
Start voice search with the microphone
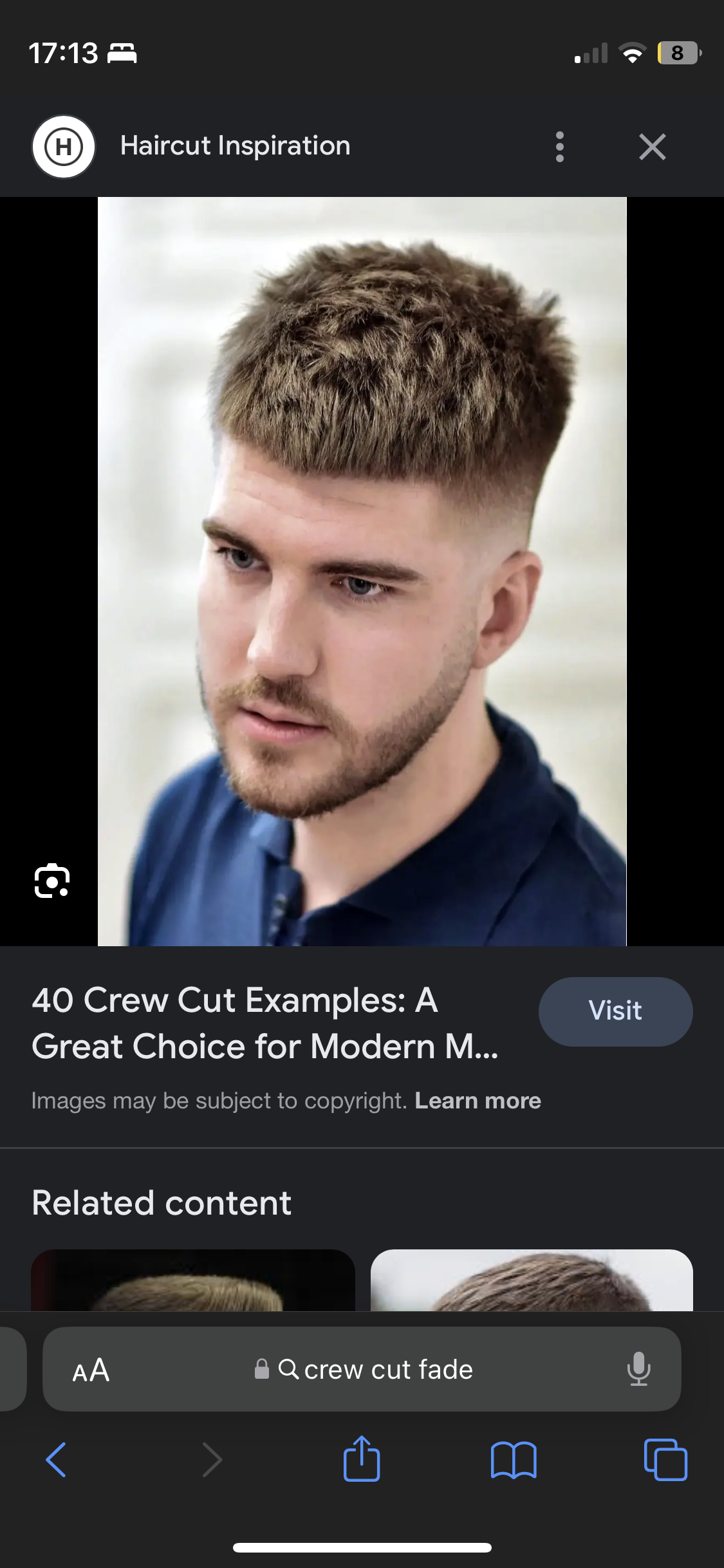pyautogui.click(x=638, y=1369)
